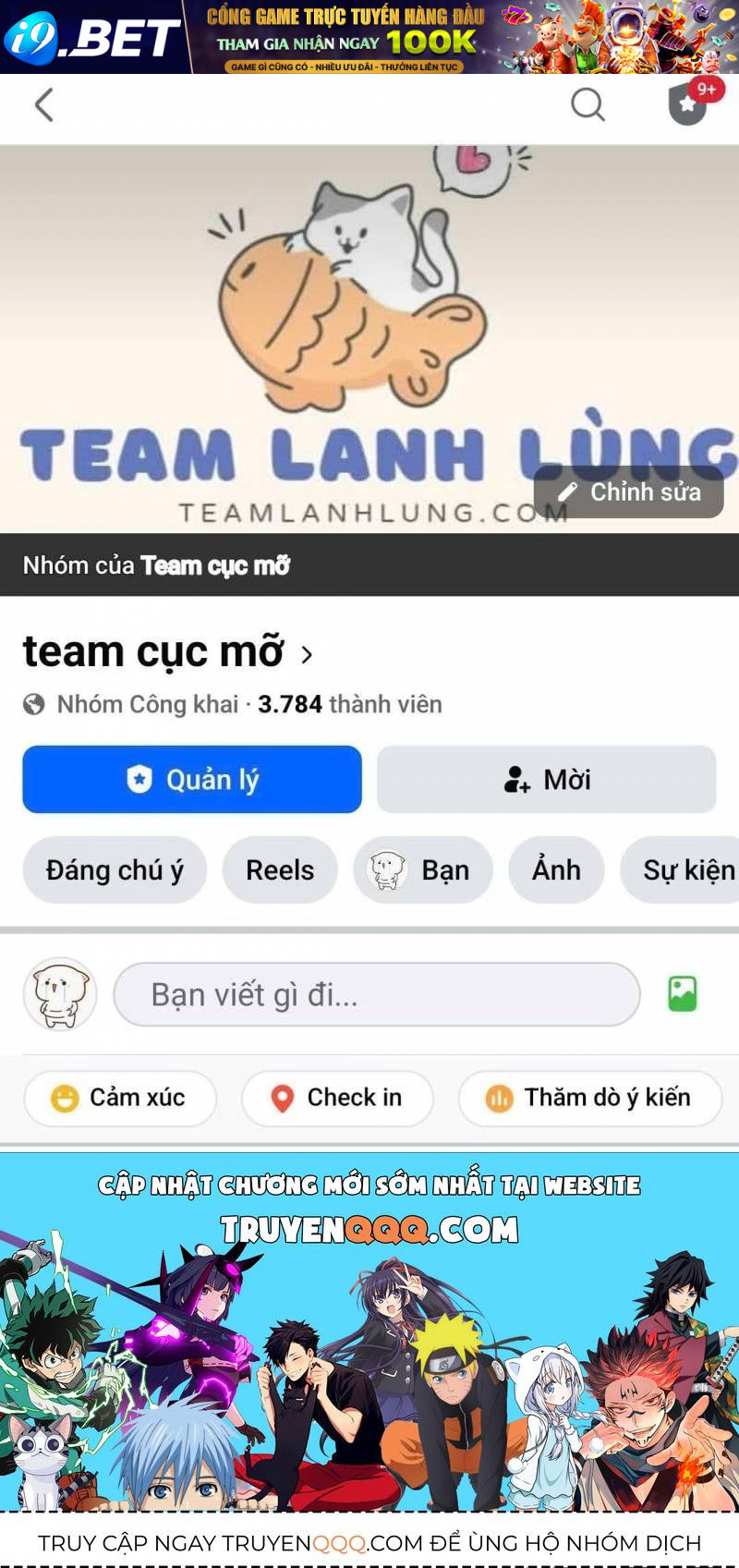Switch to the Reels chip
The image size is (739, 1568).
[x=280, y=870]
